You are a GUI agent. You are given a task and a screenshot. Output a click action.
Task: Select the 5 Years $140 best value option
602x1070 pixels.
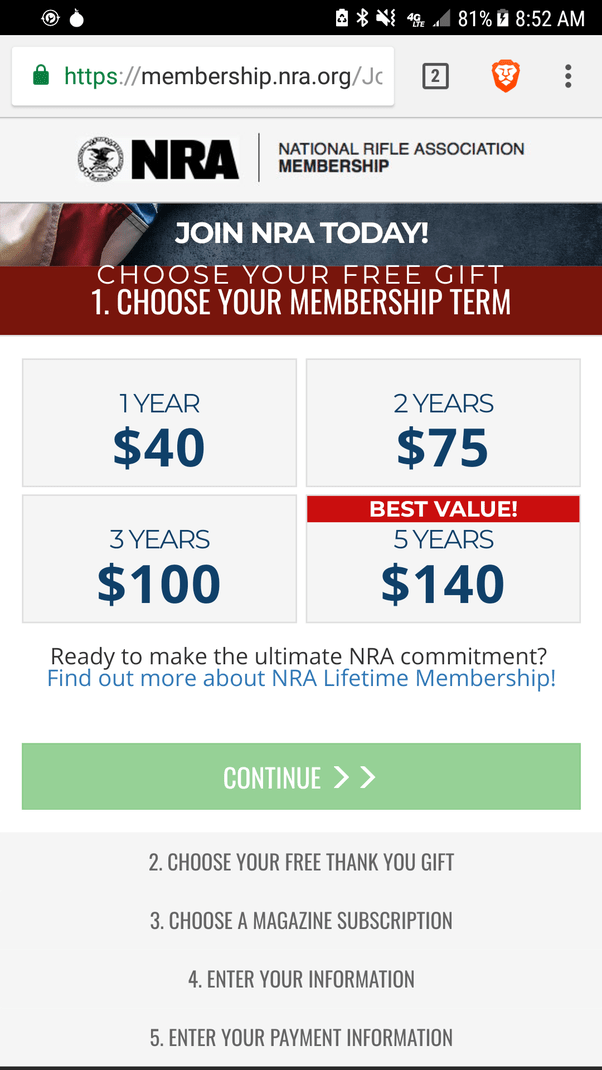click(x=443, y=559)
